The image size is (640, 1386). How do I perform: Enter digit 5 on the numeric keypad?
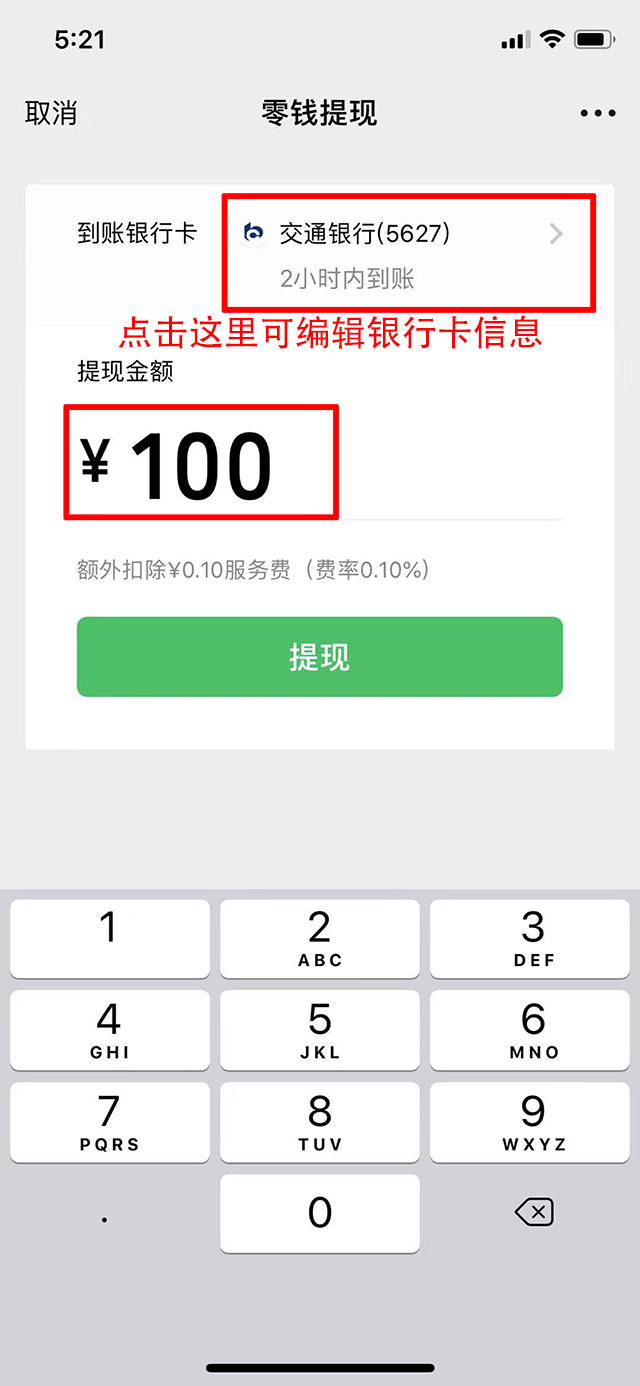[x=320, y=1030]
